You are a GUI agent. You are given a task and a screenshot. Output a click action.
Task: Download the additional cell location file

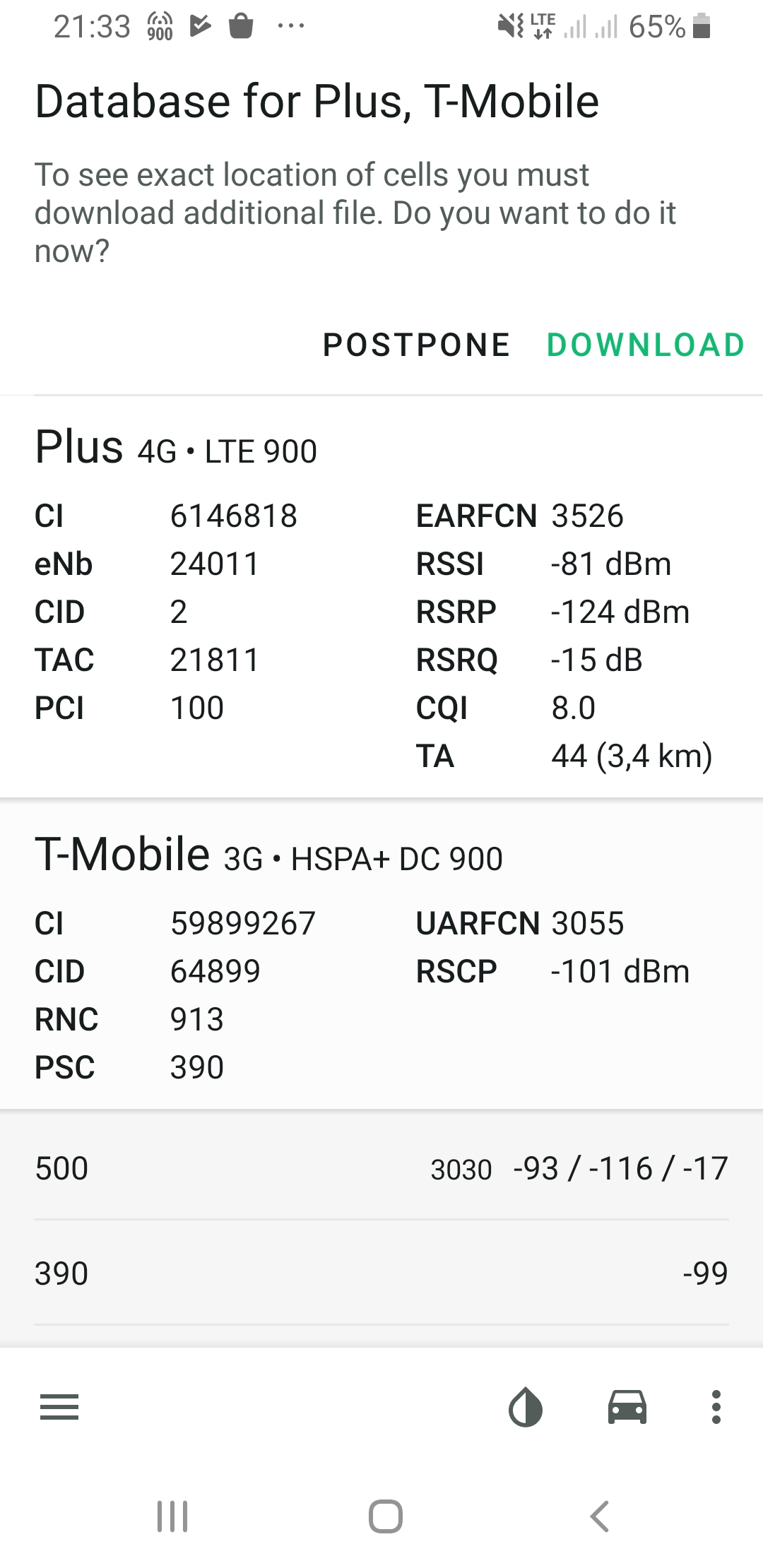[x=646, y=345]
